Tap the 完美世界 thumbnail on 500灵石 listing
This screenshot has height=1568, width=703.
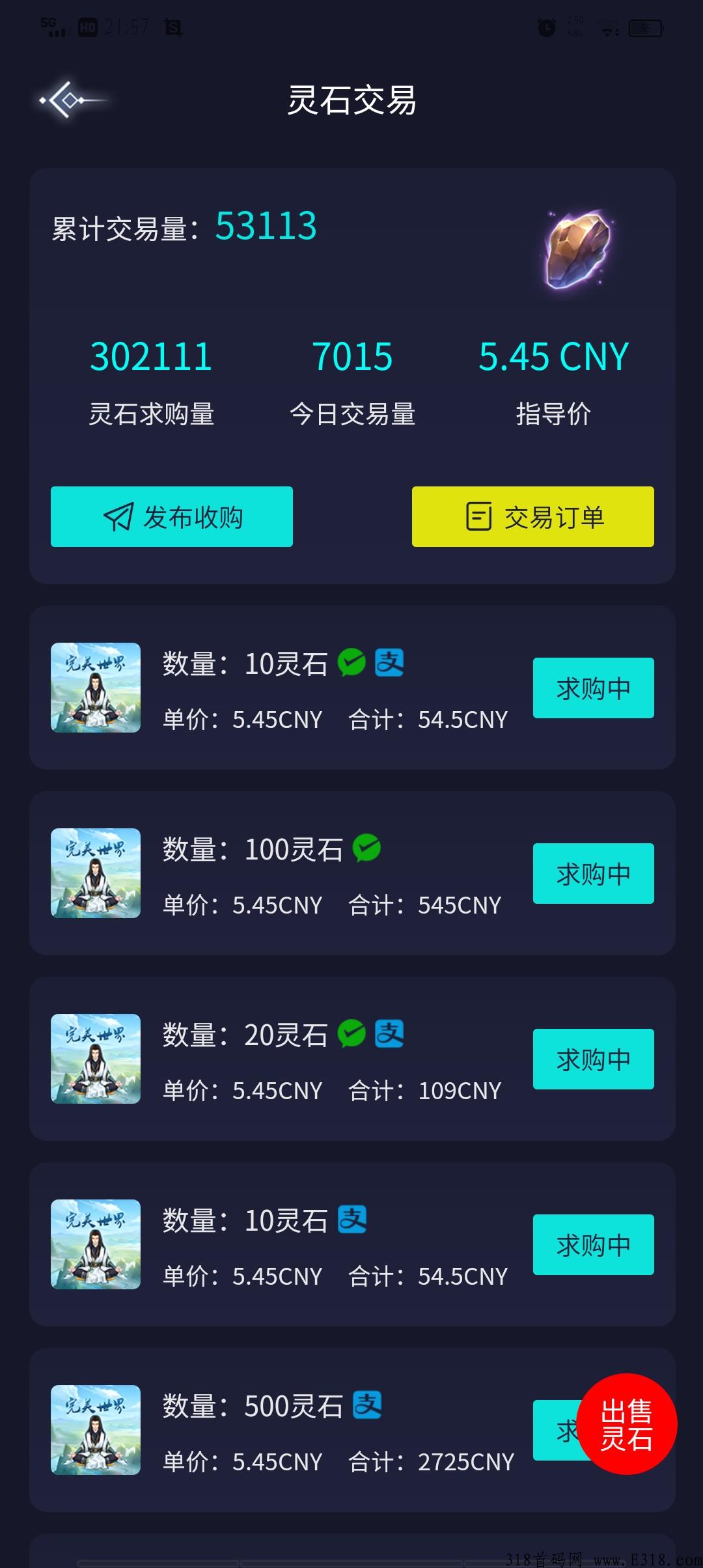click(94, 1431)
